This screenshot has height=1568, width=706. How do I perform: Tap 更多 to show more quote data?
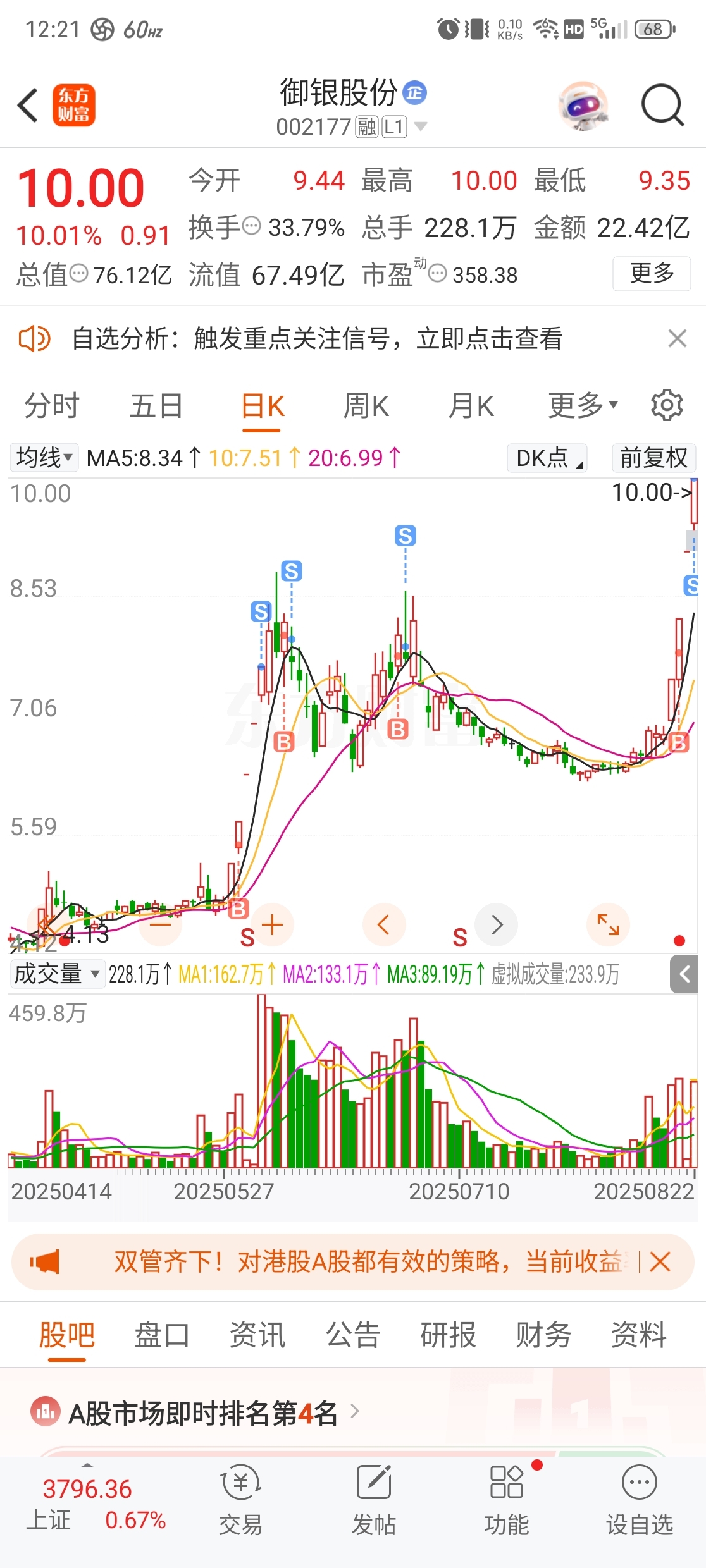[652, 274]
